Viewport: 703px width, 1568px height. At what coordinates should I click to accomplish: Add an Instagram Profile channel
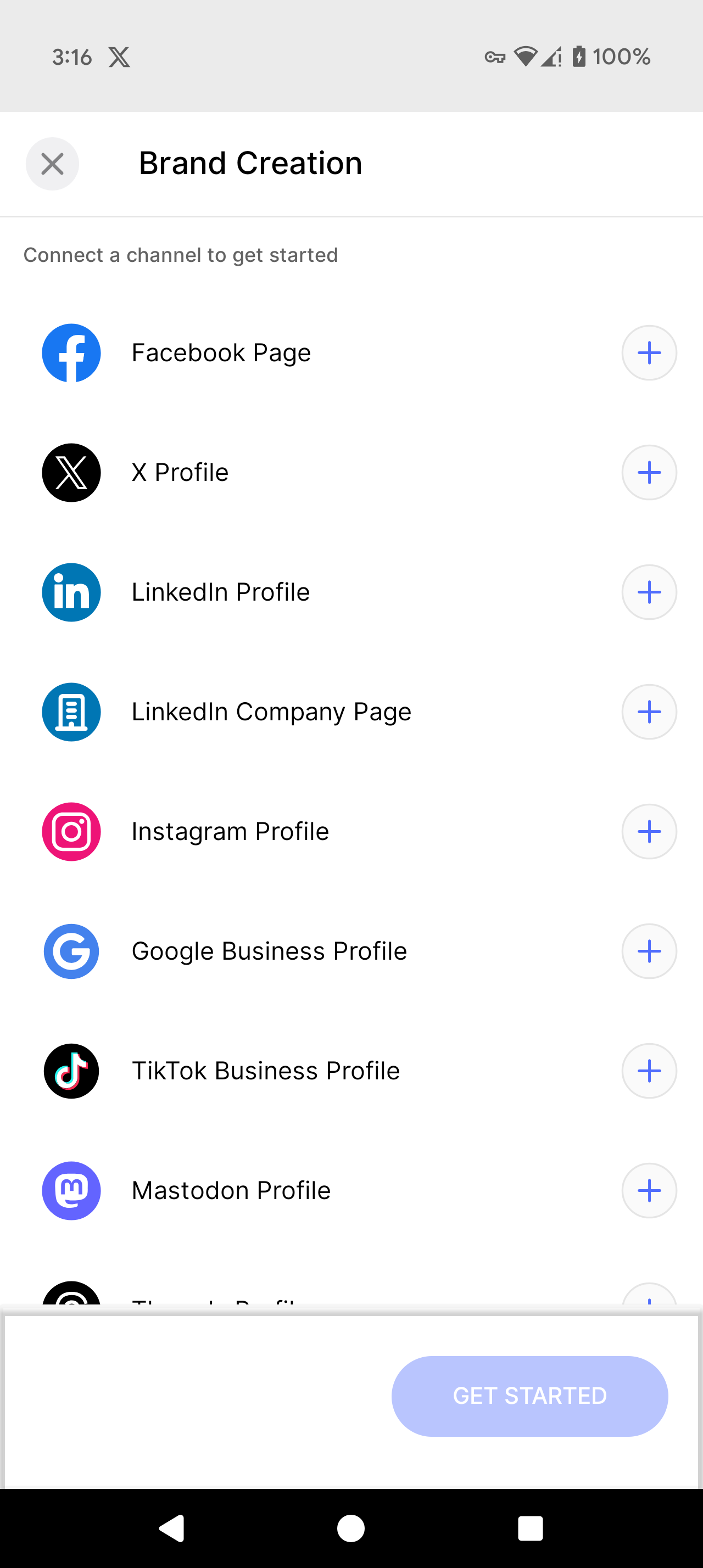(x=649, y=831)
